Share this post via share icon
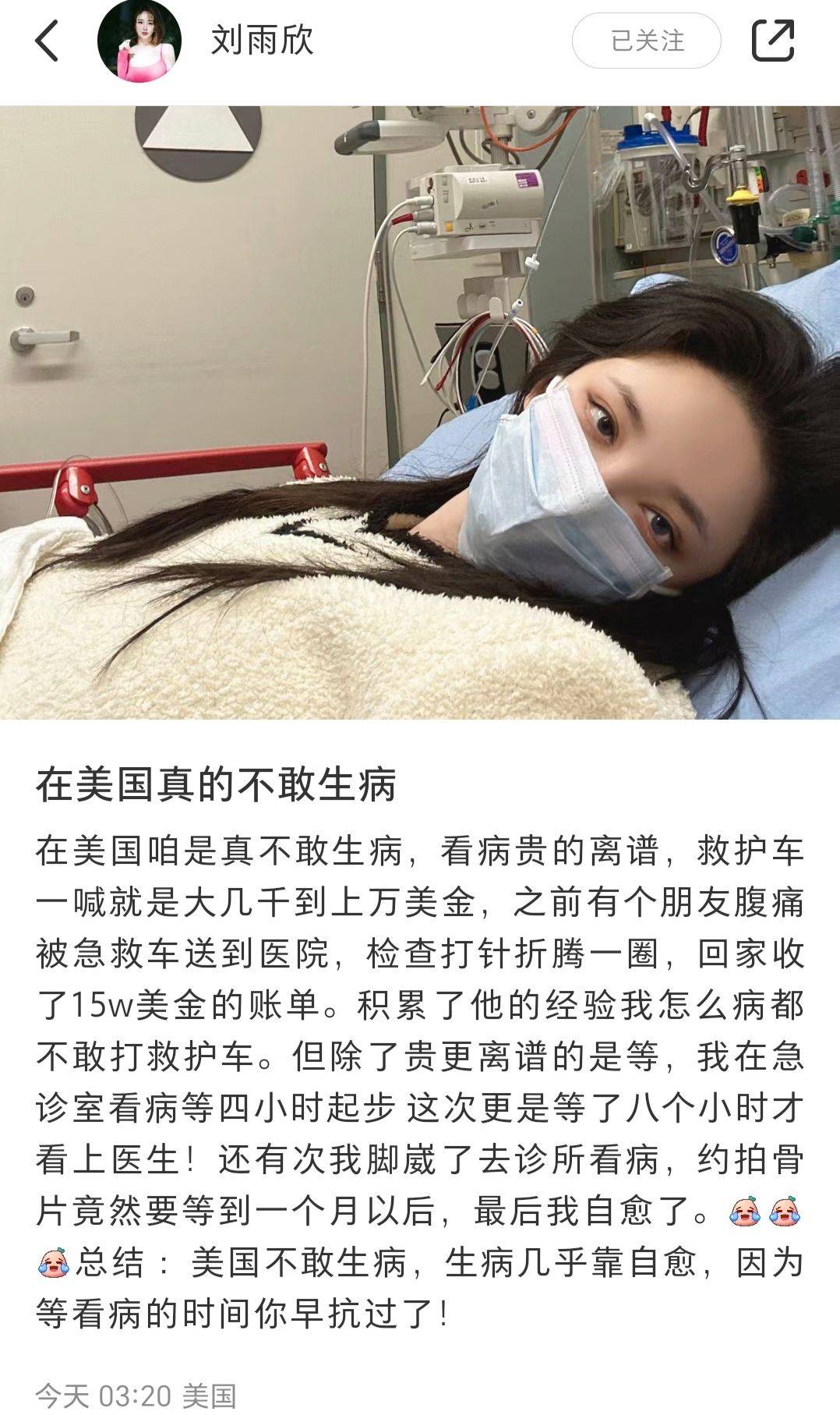This screenshot has height=1415, width=840. [x=773, y=41]
